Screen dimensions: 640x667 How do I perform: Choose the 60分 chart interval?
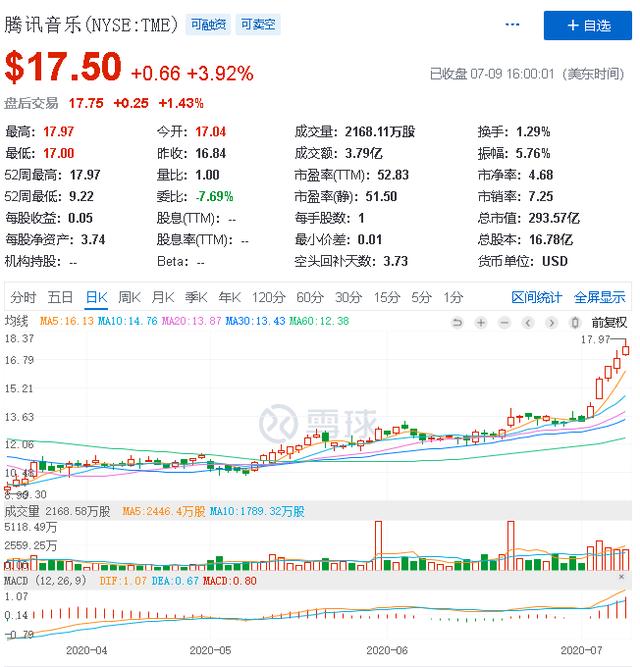point(310,297)
